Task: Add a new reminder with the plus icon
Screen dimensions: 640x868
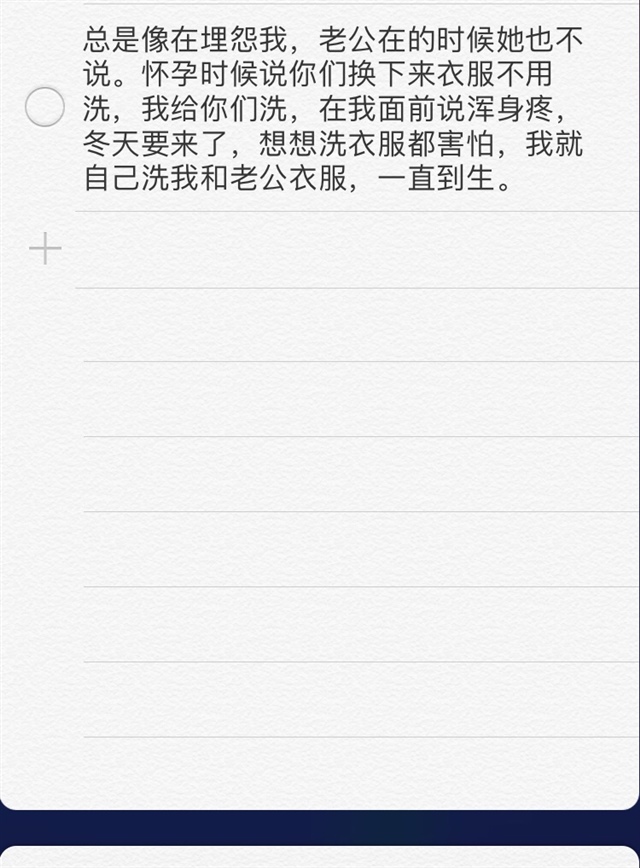Action: click(45, 248)
